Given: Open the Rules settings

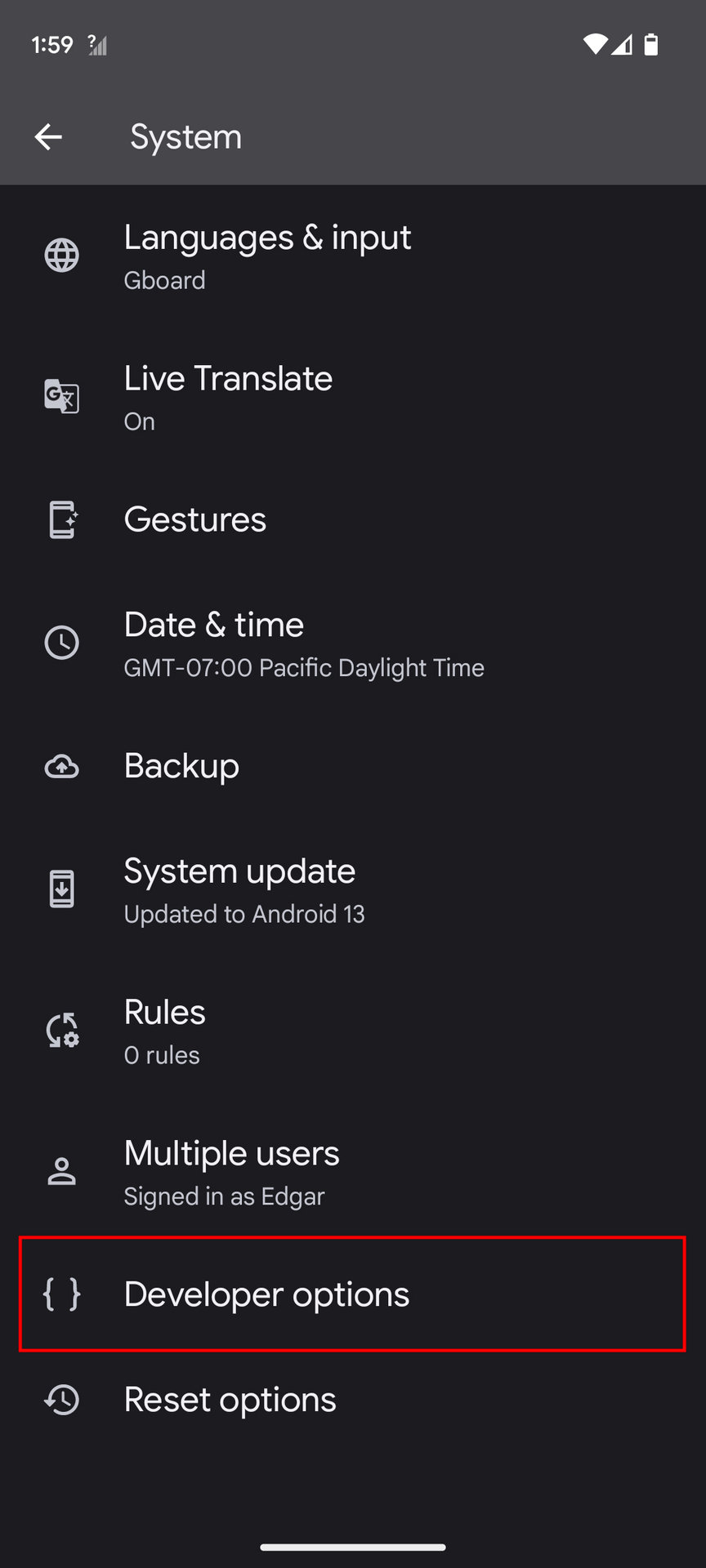Looking at the screenshot, I should point(165,1031).
